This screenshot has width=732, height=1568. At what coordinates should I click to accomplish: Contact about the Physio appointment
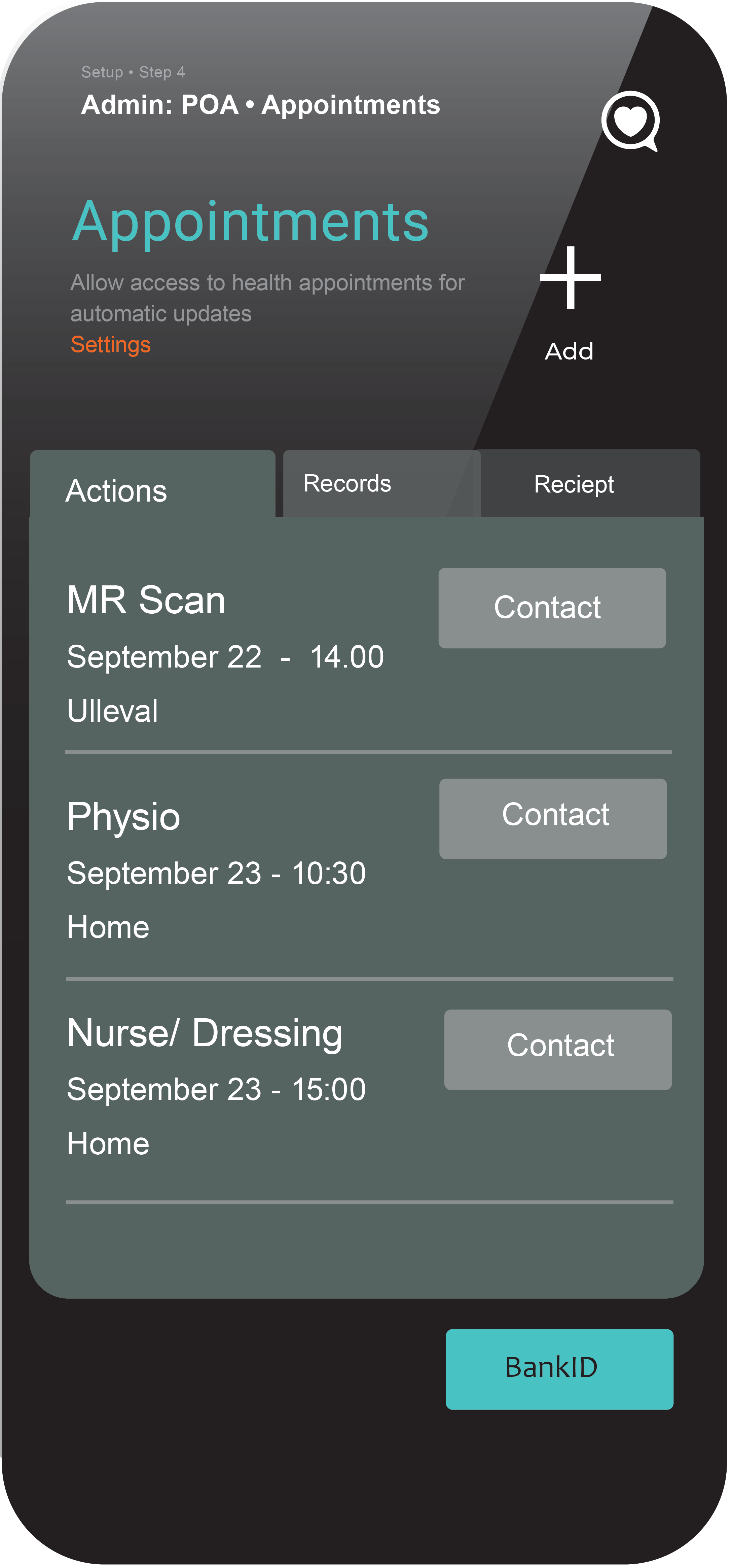pos(553,819)
